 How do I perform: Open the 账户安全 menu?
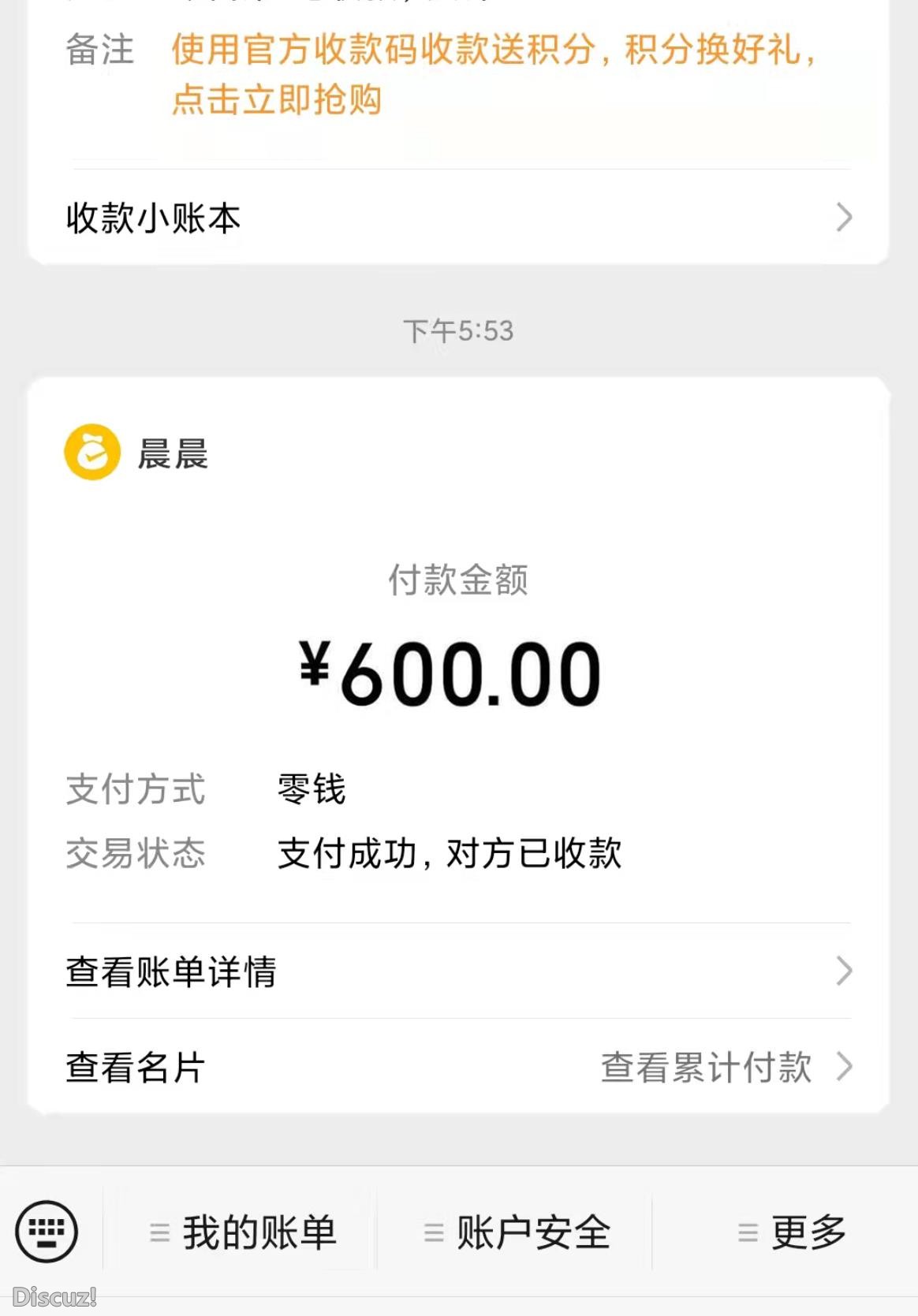point(532,1230)
